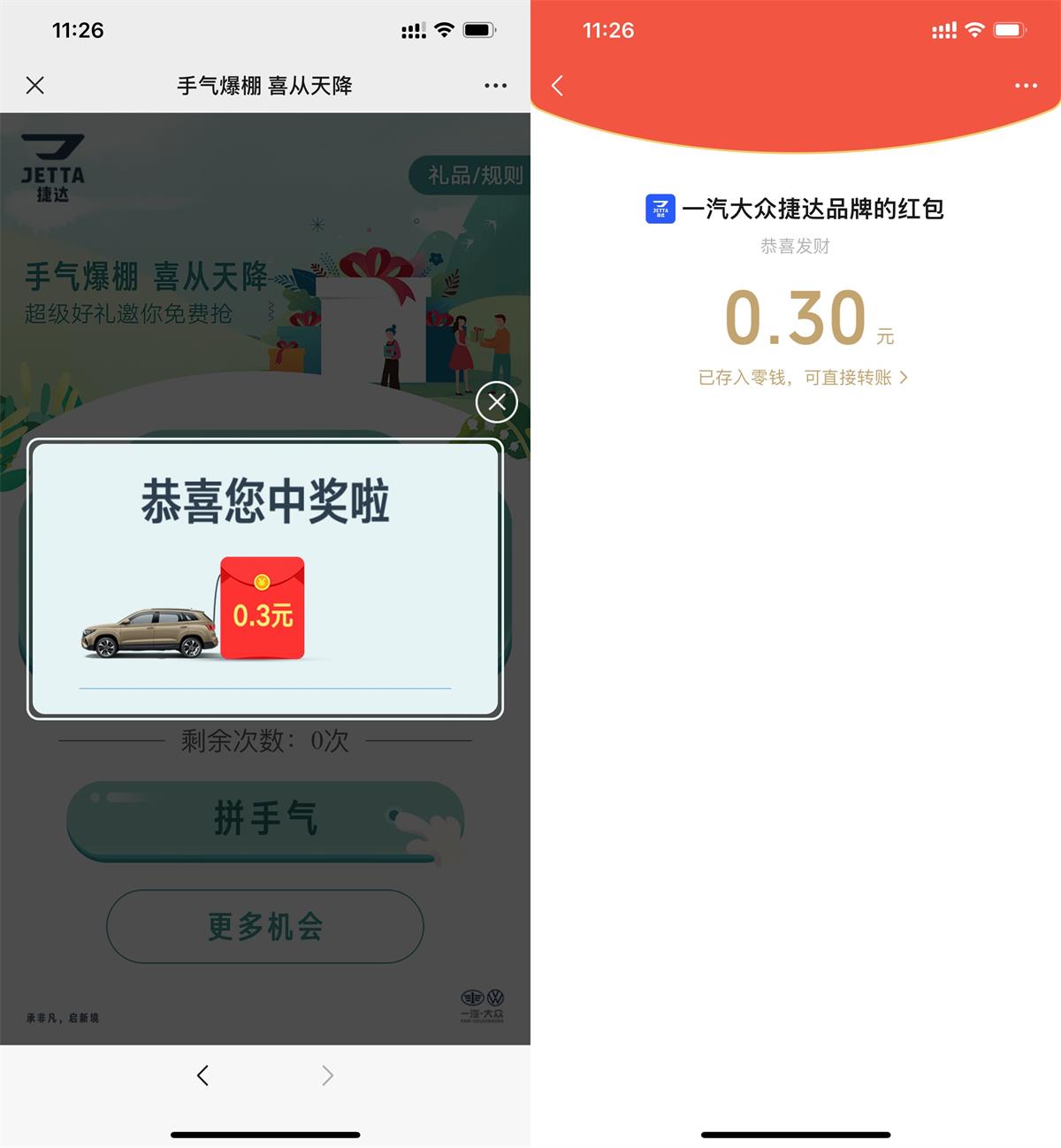Viewport: 1061px width, 1148px height.
Task: Dismiss the 恭喜您中奖啦 prize popup
Action: (497, 402)
